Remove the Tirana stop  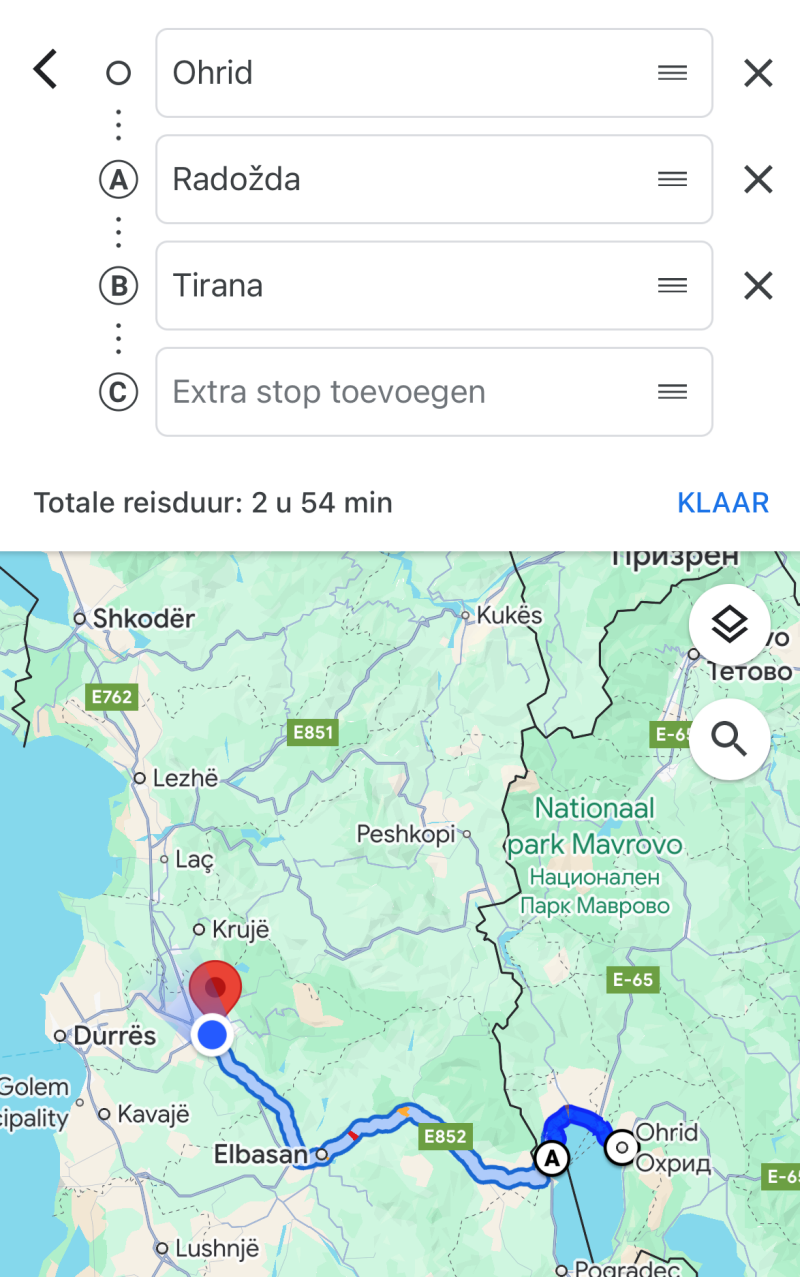pyautogui.click(x=758, y=285)
